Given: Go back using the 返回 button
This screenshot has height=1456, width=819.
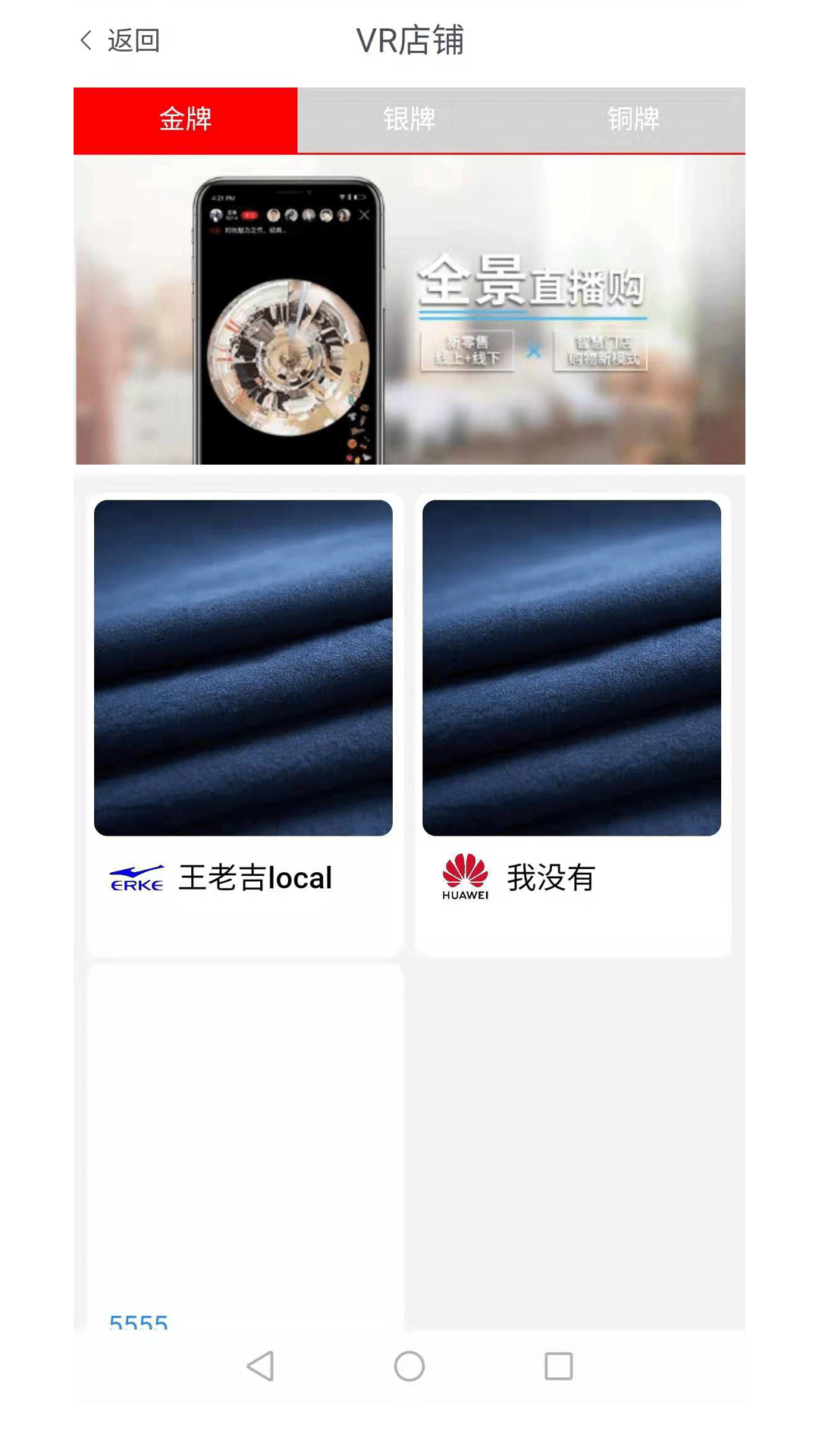Looking at the screenshot, I should [120, 41].
